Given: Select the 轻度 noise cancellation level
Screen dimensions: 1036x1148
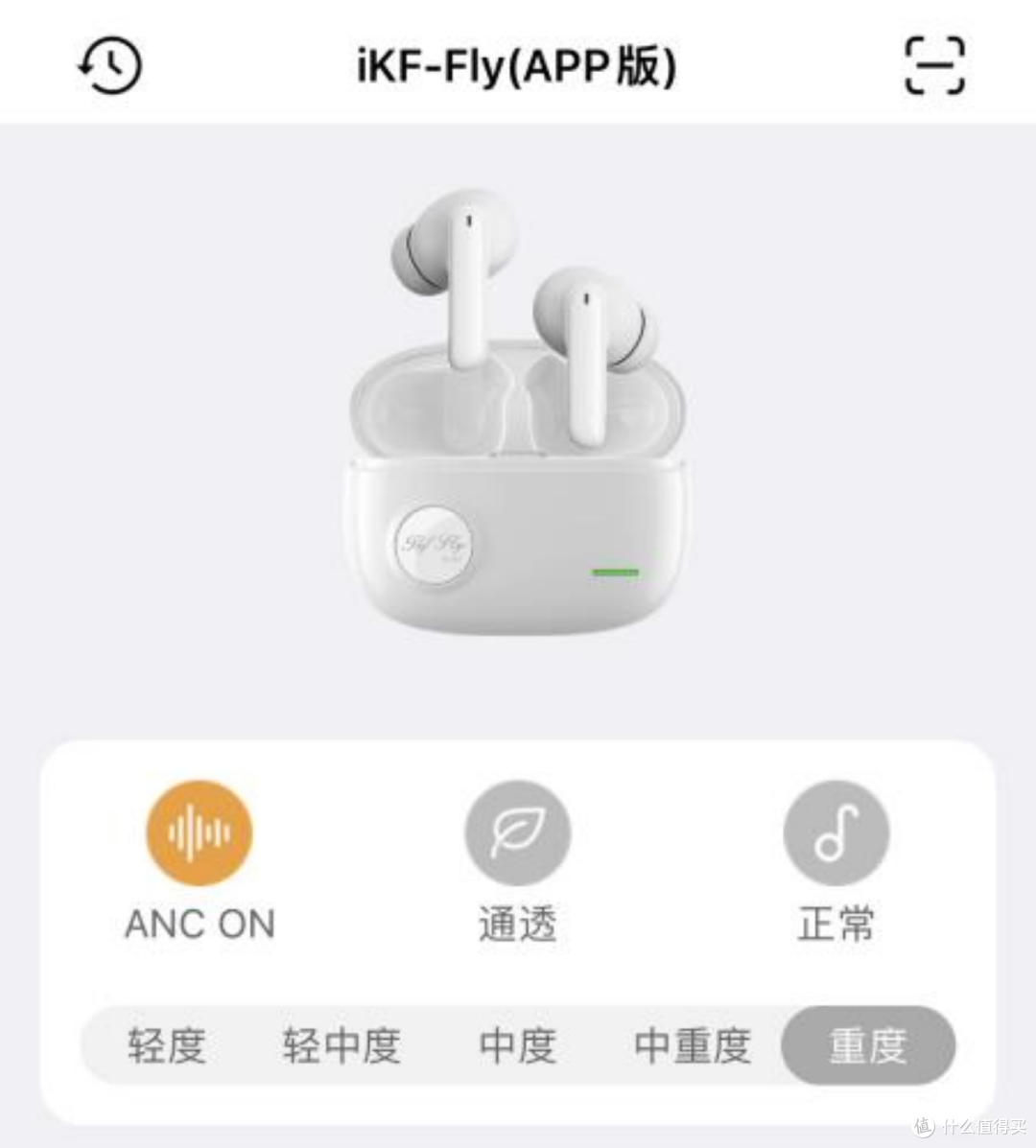Looking at the screenshot, I should pos(166,1047).
